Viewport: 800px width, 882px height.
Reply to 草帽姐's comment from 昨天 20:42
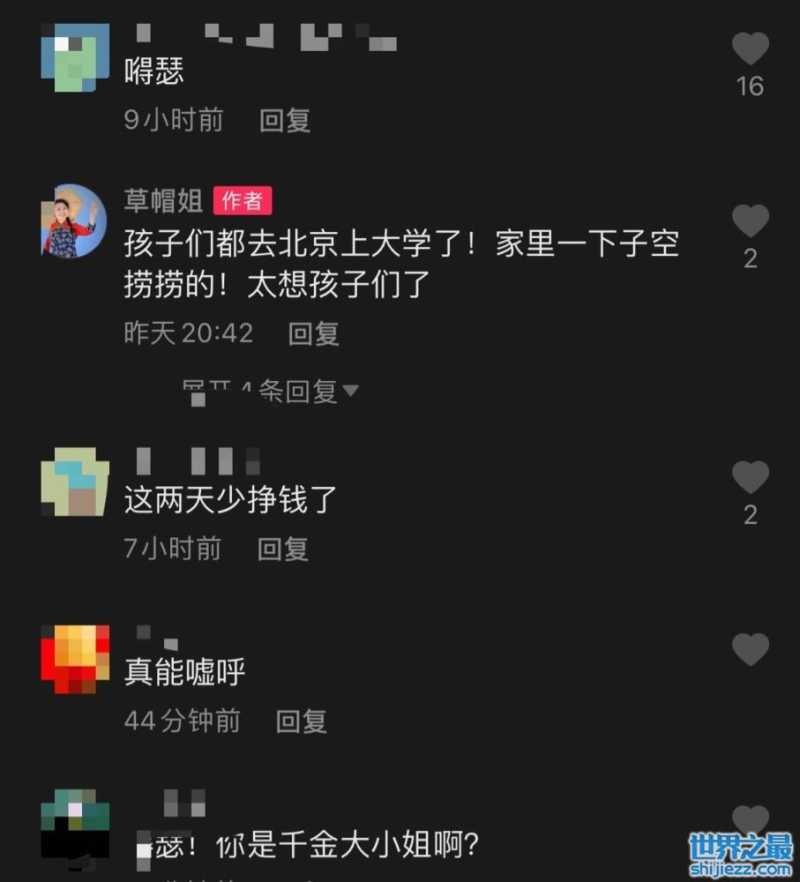click(314, 333)
